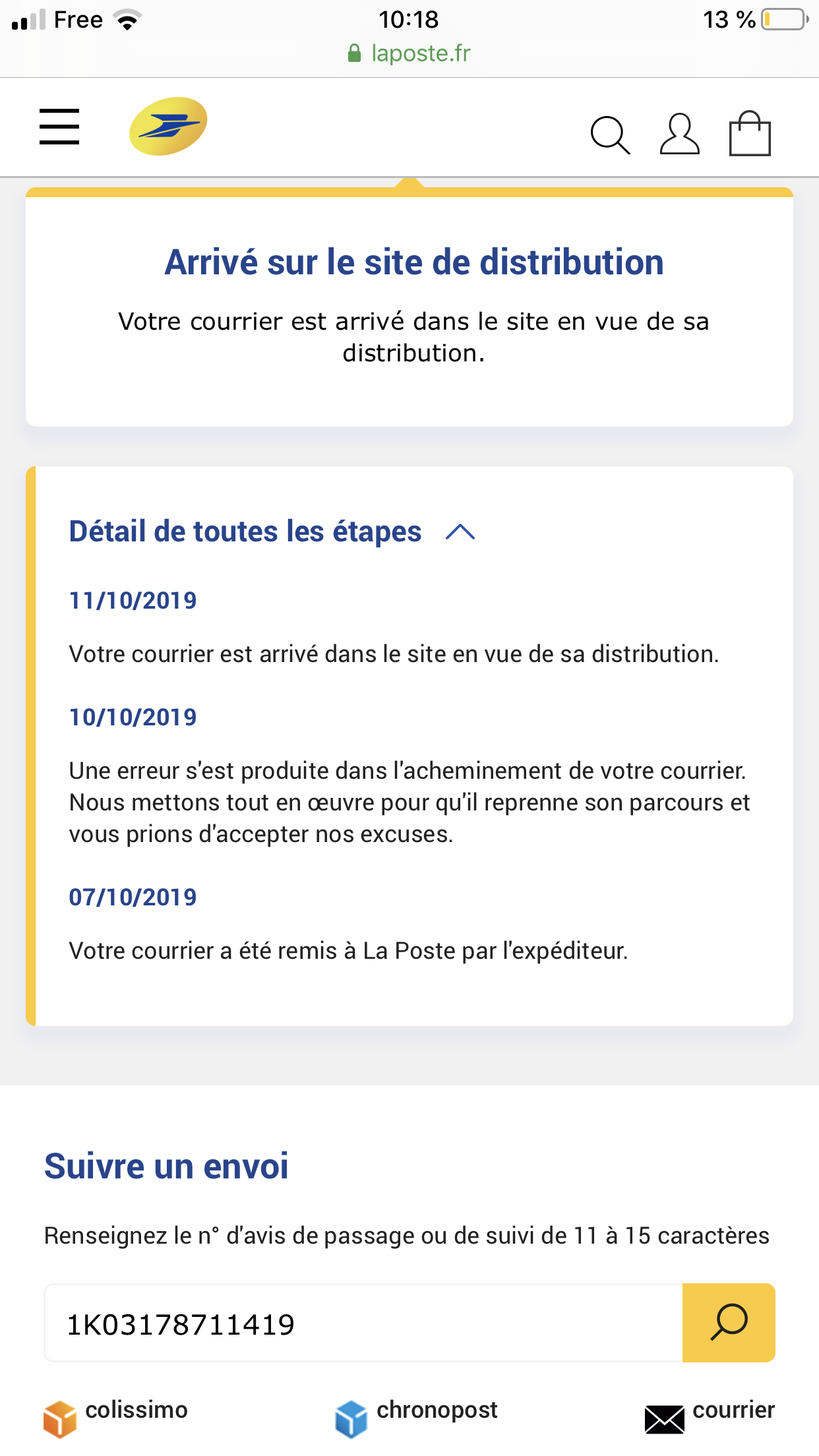The image size is (819, 1456).
Task: Open the hamburger menu
Action: 59,127
